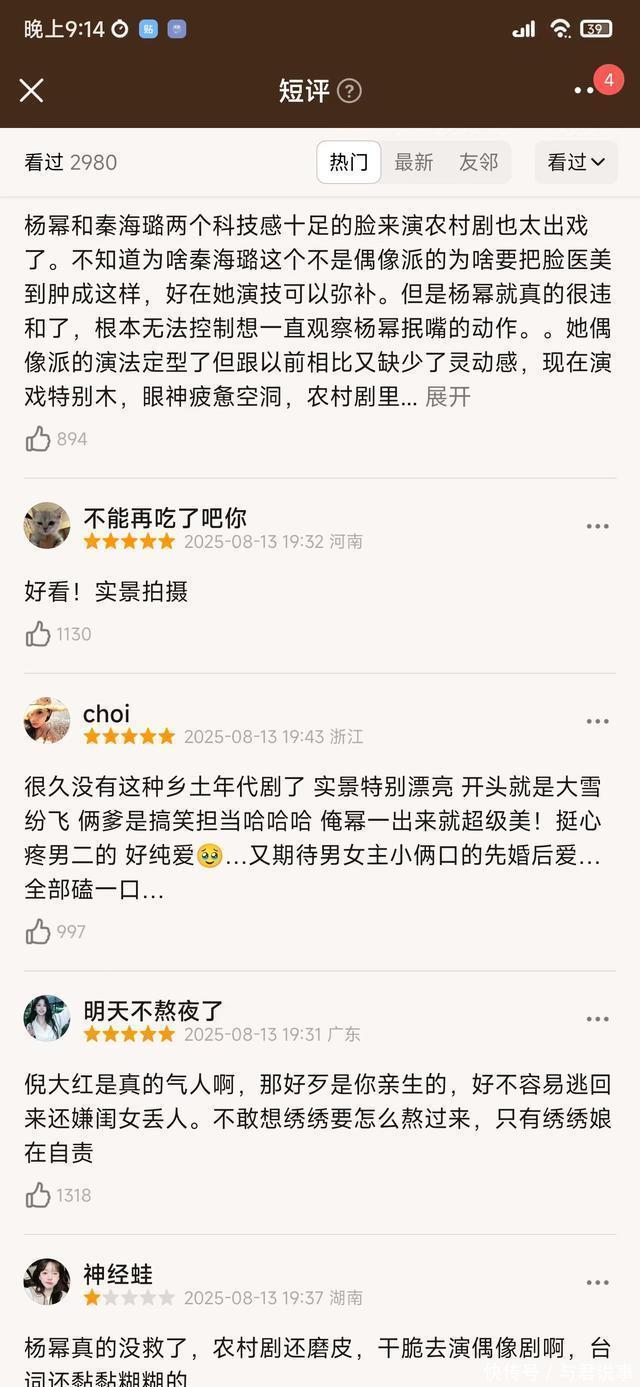Close the 短评 page
Viewport: 640px width, 1387px height.
click(31, 91)
